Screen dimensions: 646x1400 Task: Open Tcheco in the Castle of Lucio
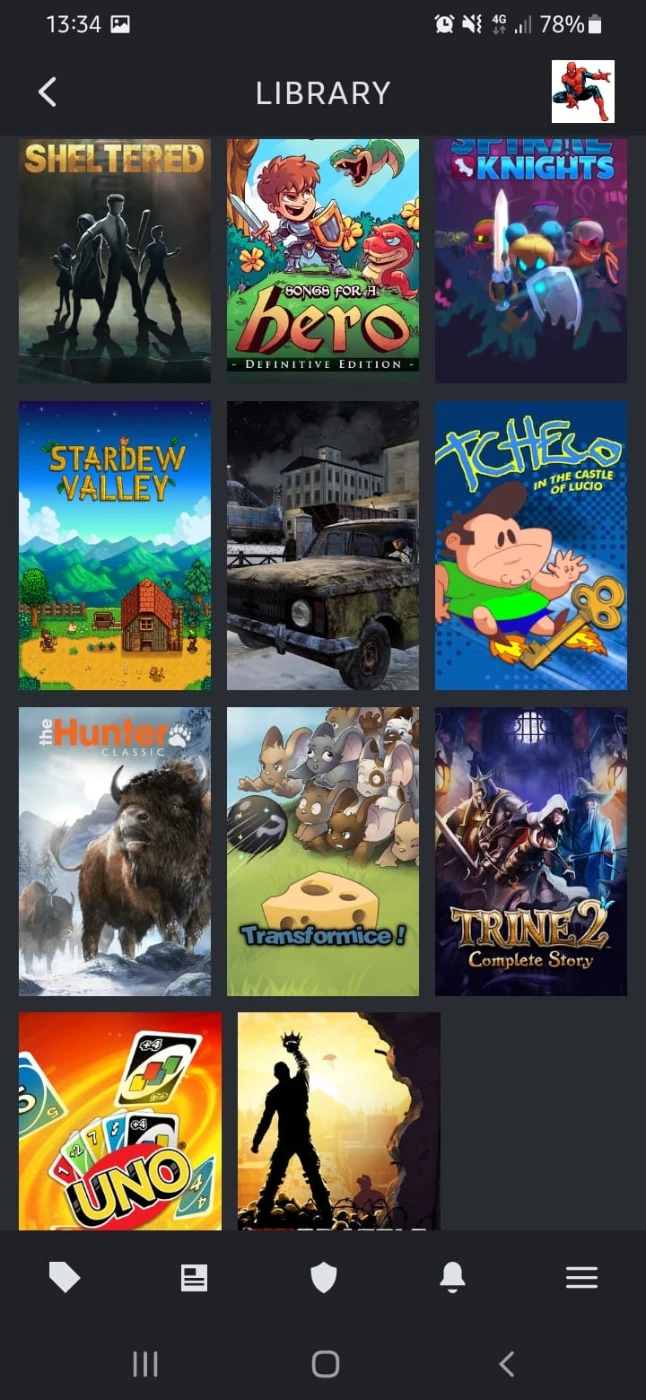pos(531,546)
